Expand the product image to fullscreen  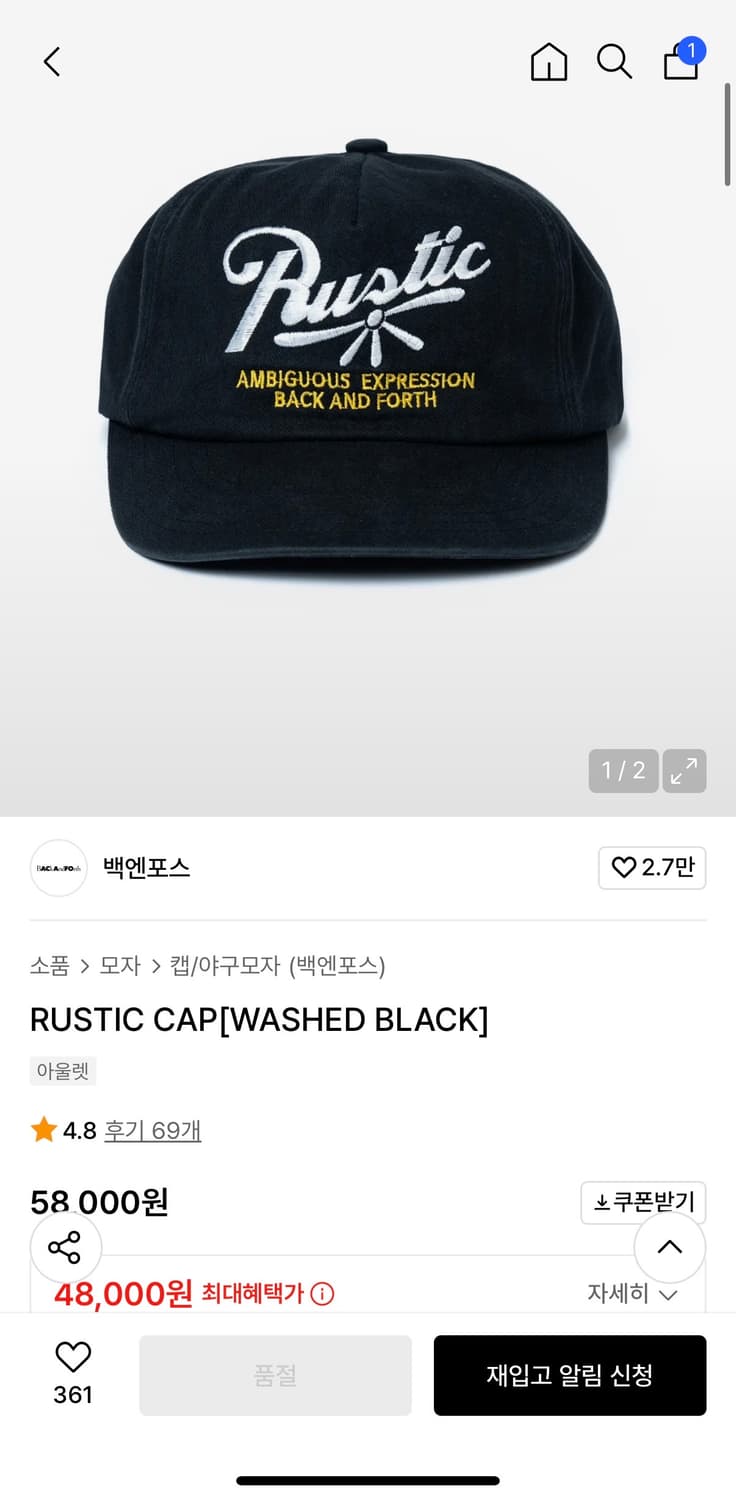click(x=684, y=771)
